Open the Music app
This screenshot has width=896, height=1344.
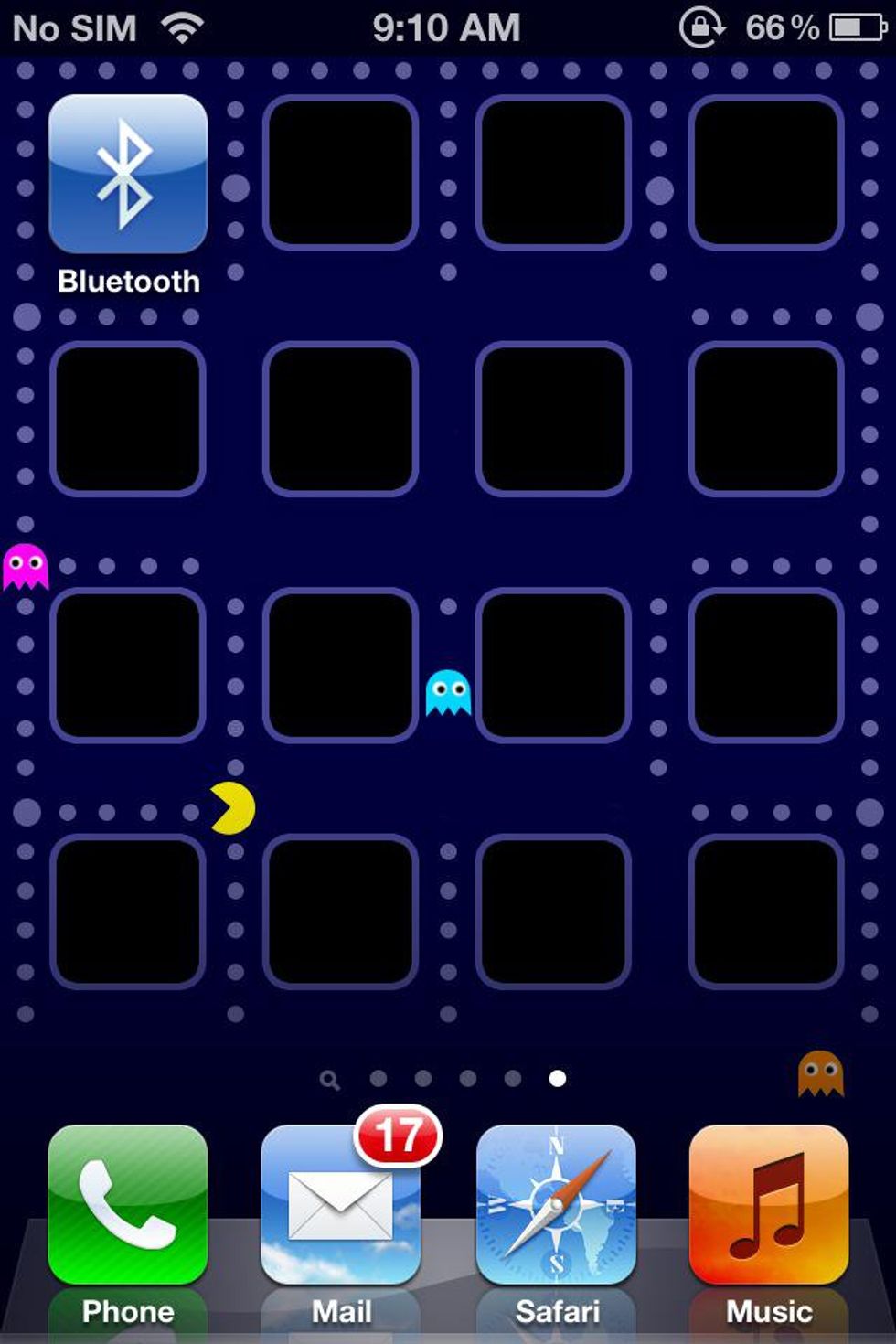768,1205
